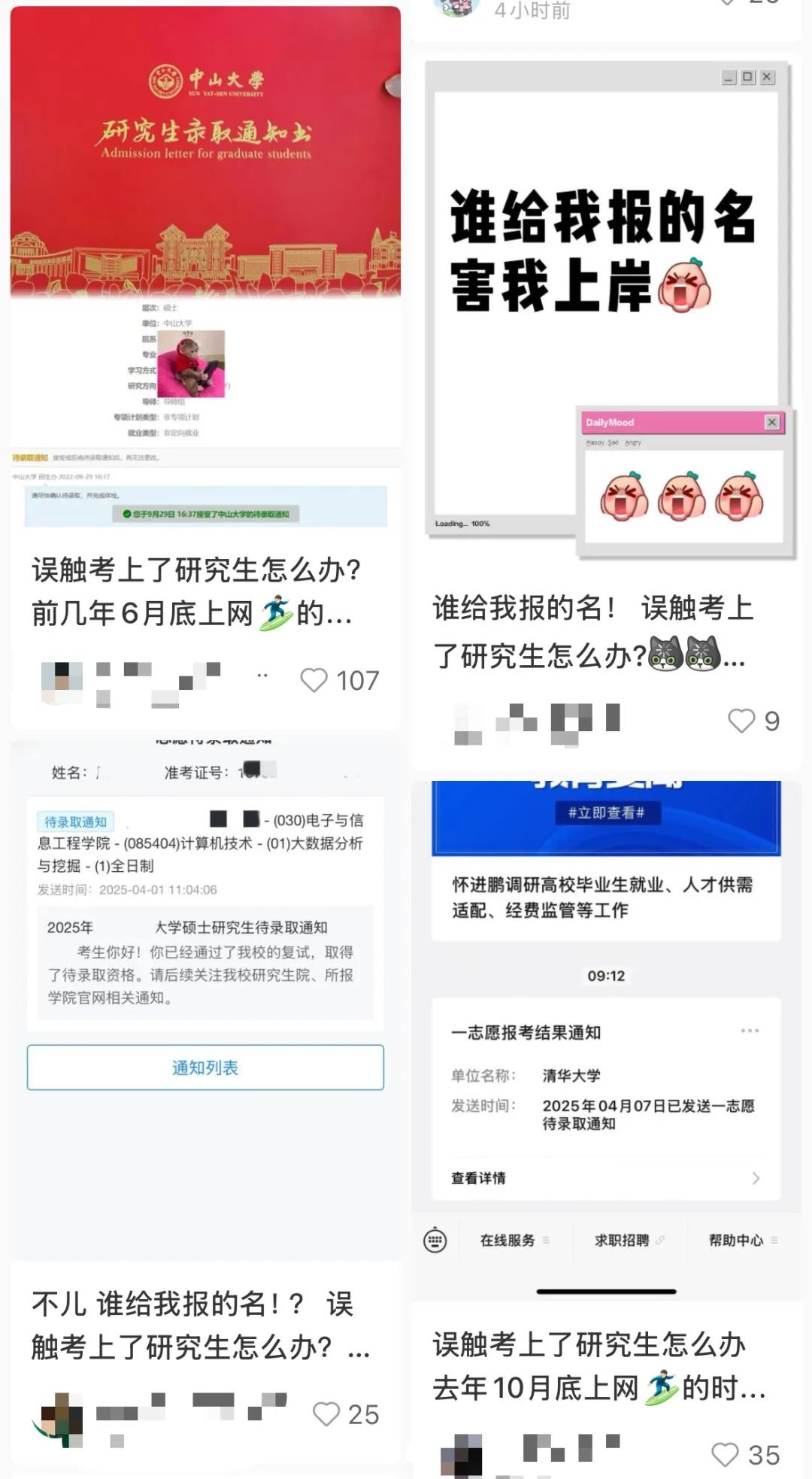Like the post with 107 likes

[x=314, y=680]
